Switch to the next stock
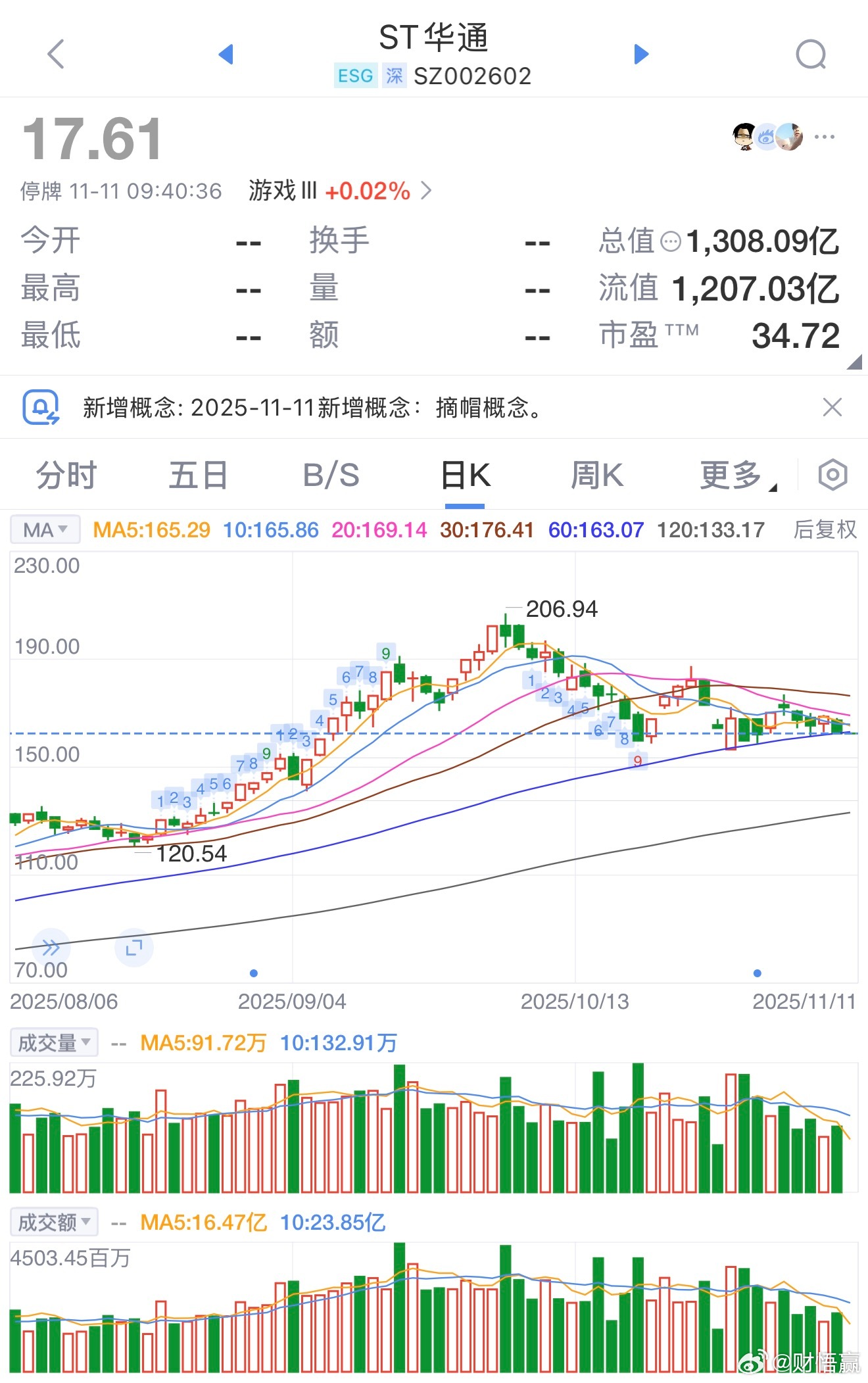Viewport: 868px width, 1383px height. click(x=641, y=54)
